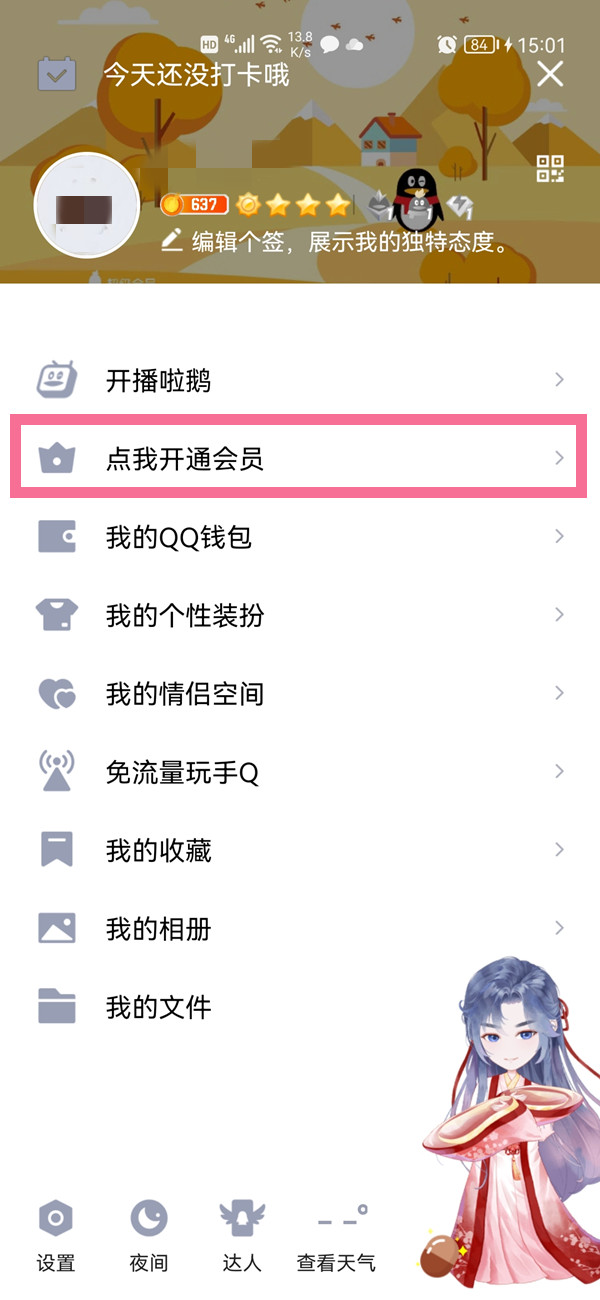Open 我的个性装扮 row
Viewport: 600px width, 1300px height.
(x=300, y=615)
